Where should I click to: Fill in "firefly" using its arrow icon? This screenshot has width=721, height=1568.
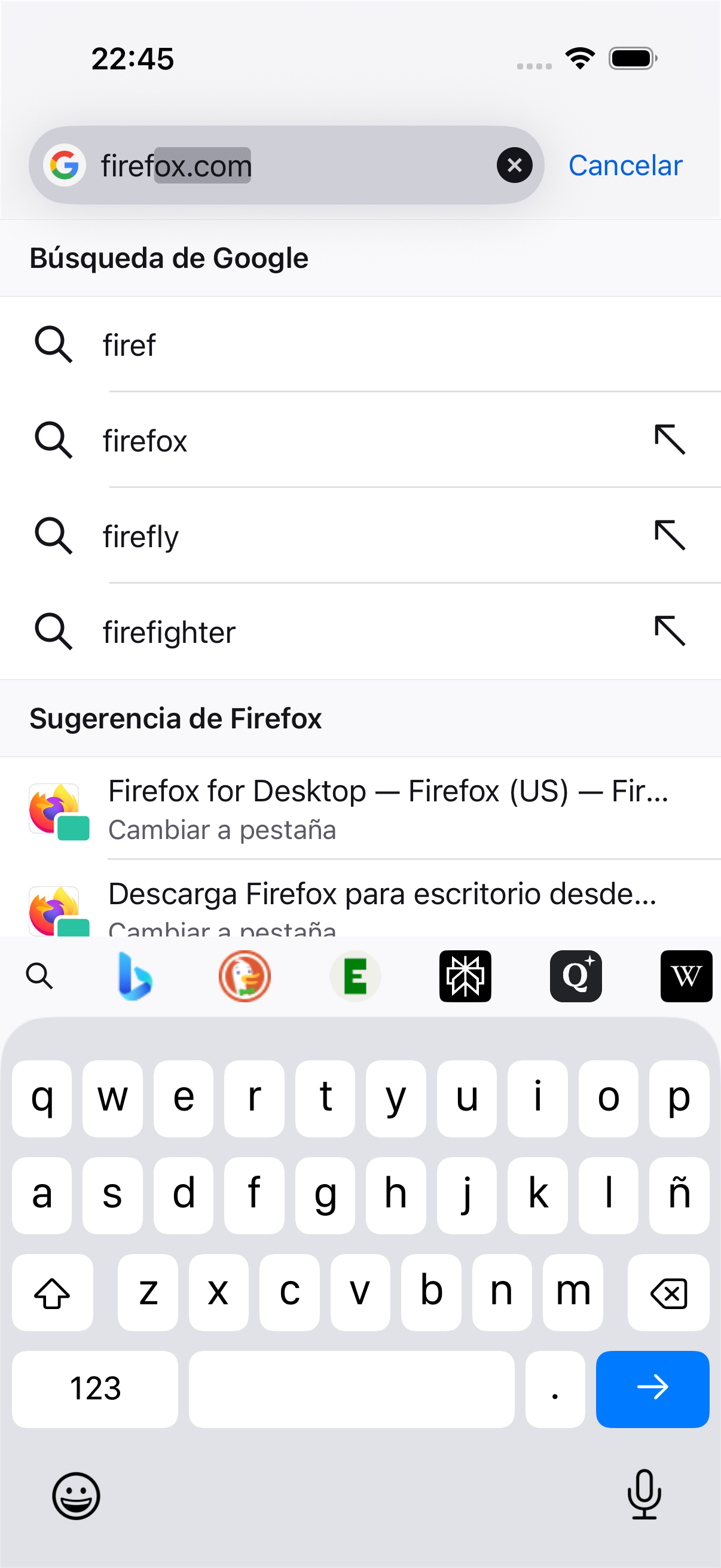[x=669, y=536]
